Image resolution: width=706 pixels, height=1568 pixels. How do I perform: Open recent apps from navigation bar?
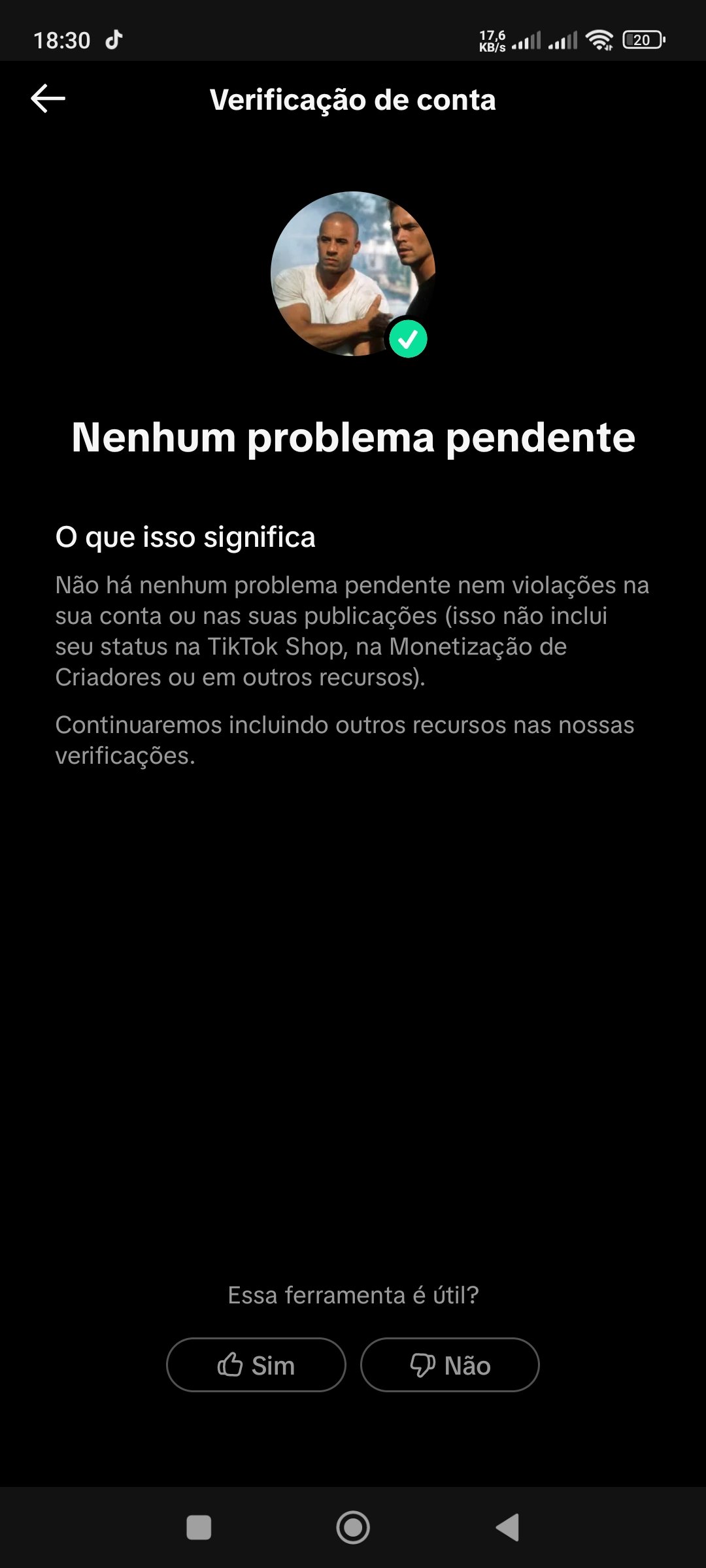point(199,1527)
